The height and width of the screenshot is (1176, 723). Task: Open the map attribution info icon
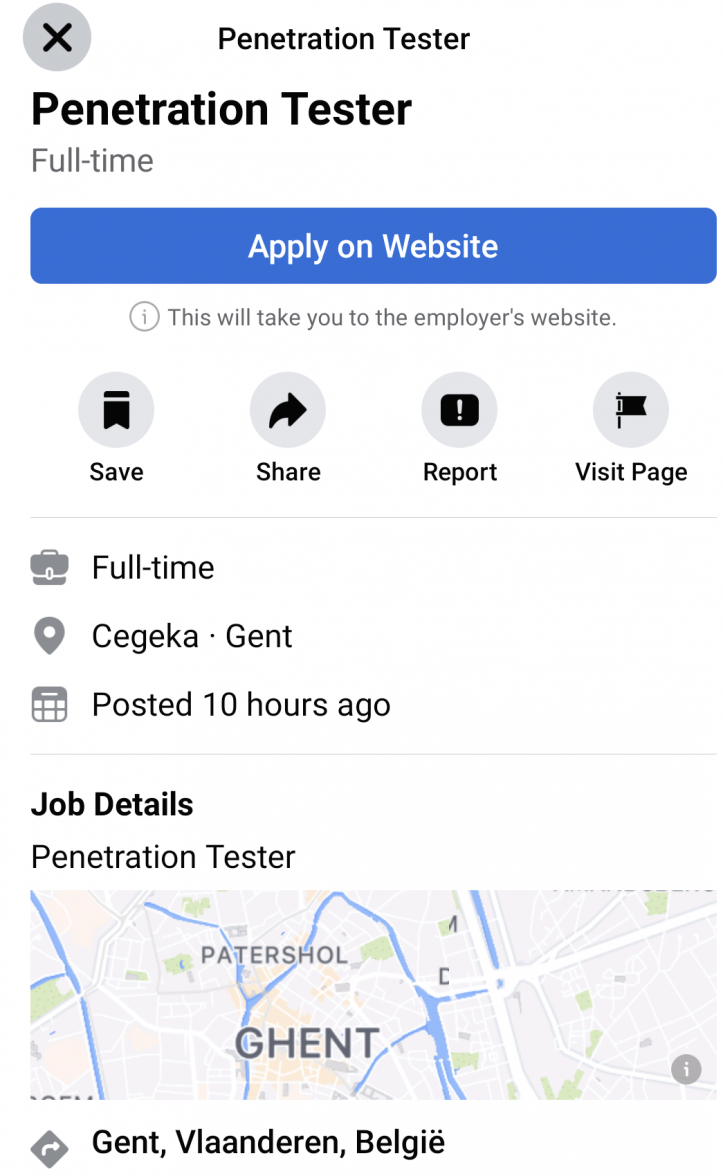[686, 1069]
